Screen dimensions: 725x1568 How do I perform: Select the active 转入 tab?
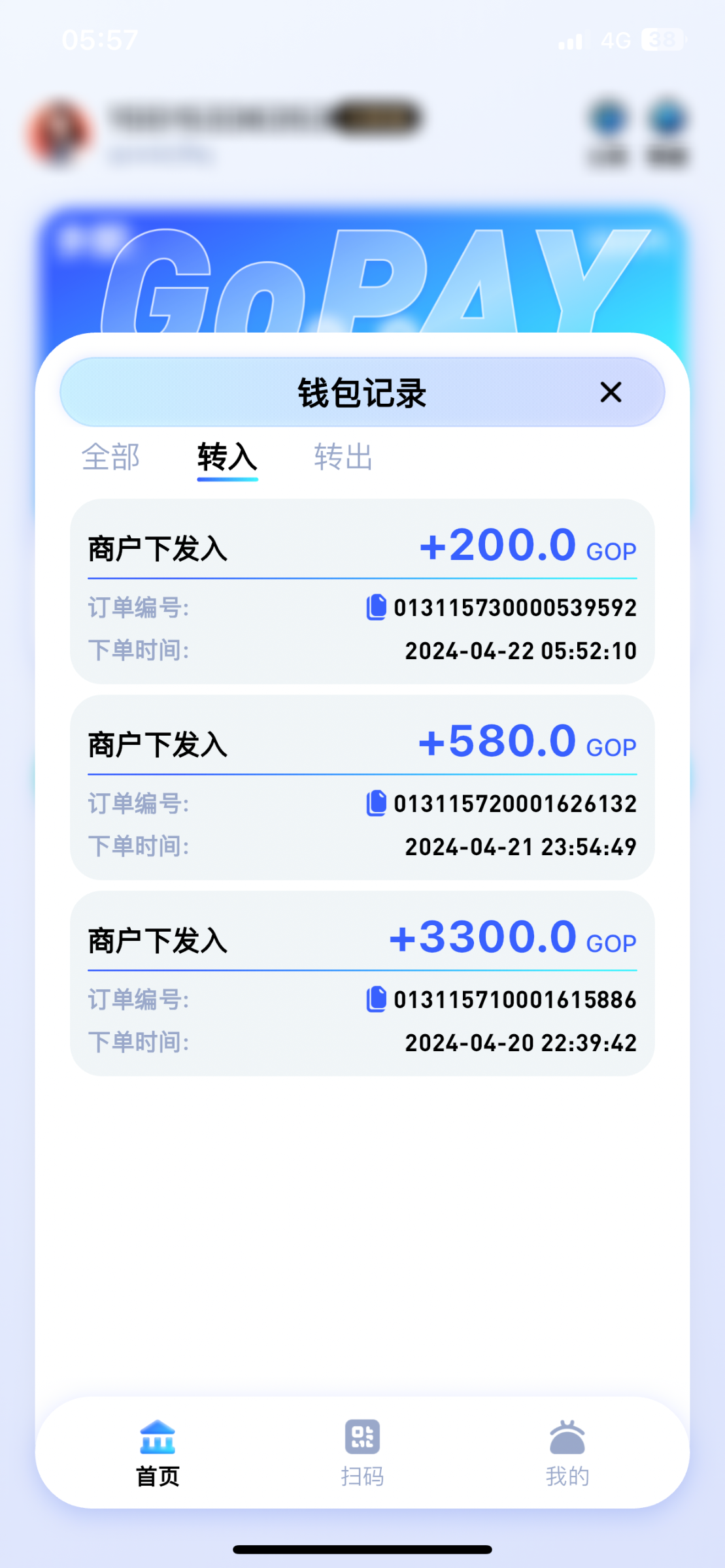point(226,457)
